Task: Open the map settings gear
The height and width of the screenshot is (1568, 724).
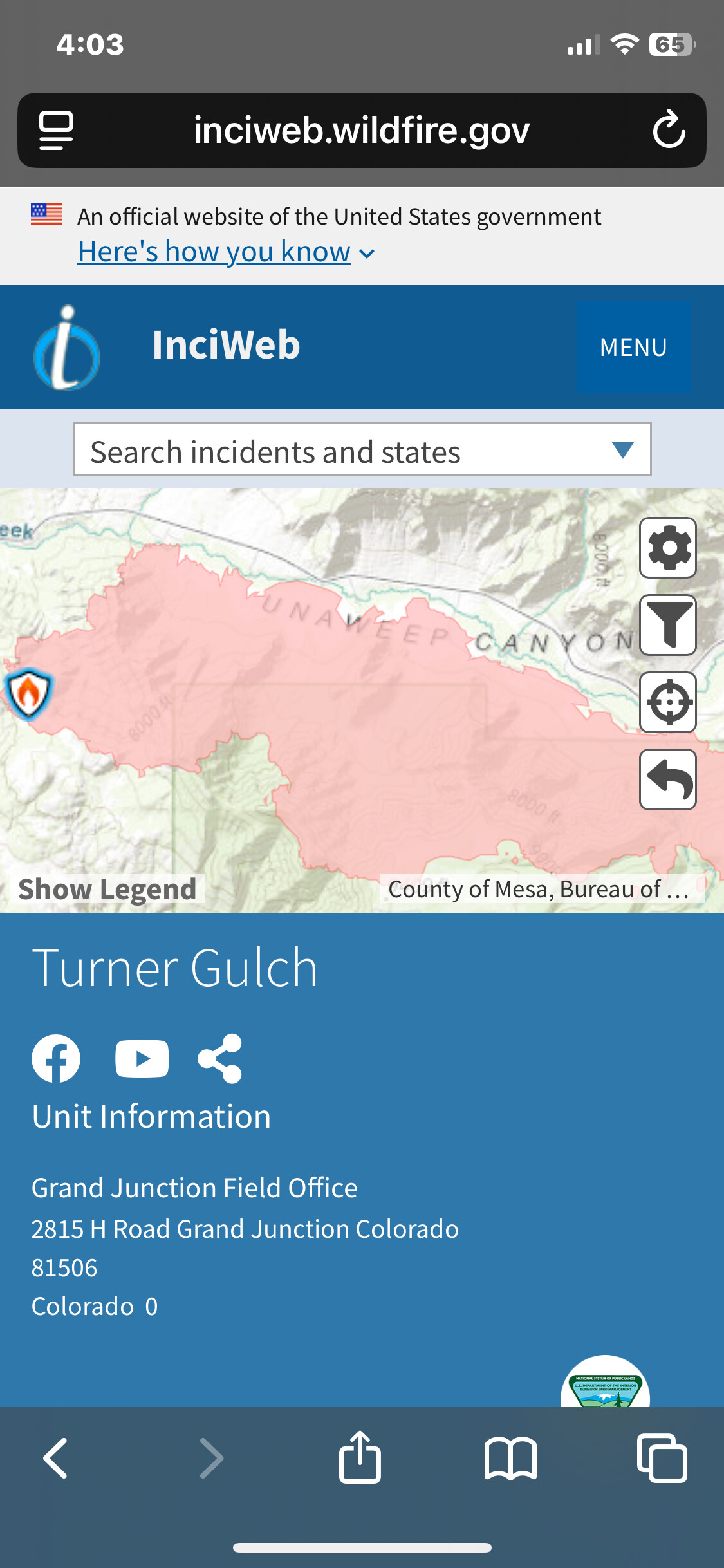Action: pyautogui.click(x=668, y=548)
